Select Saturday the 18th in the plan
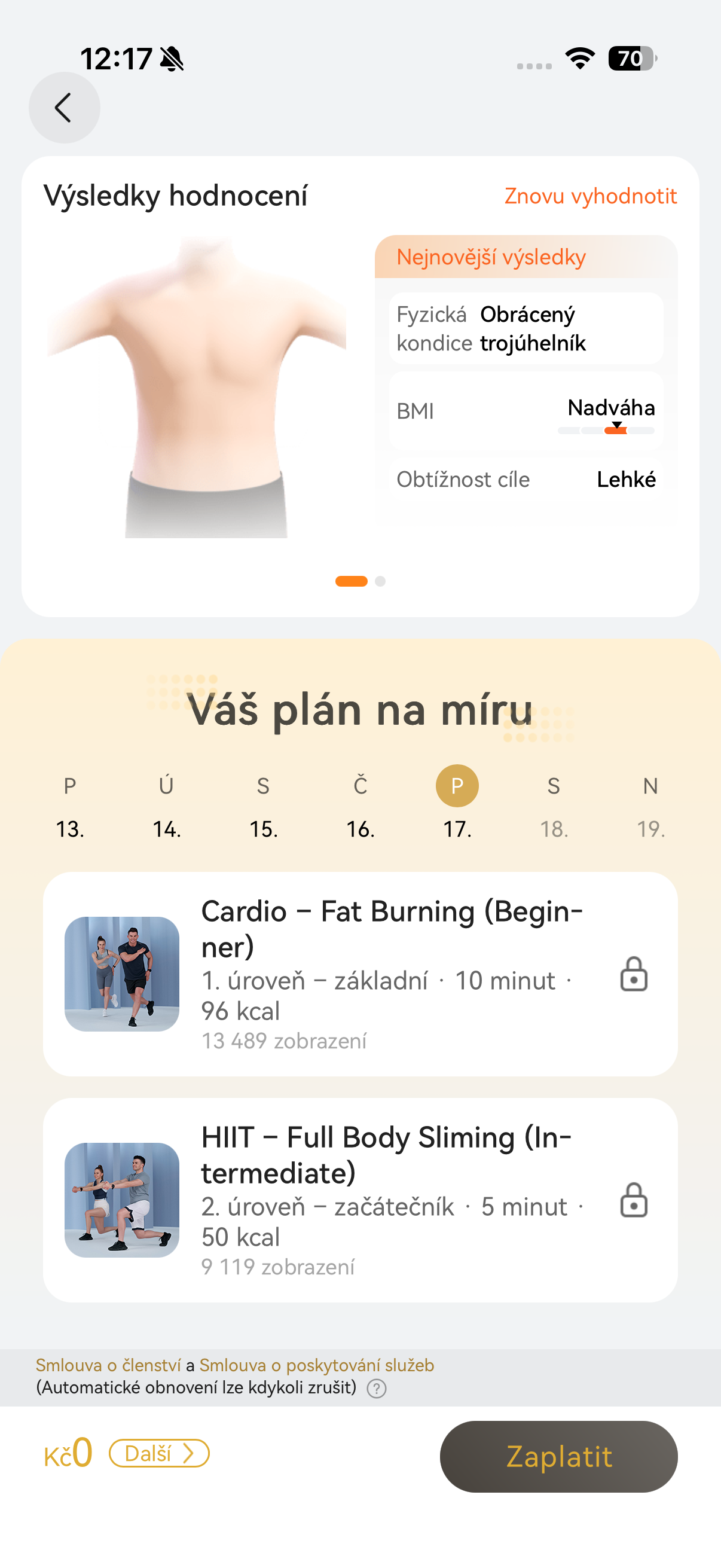Image resolution: width=721 pixels, height=1568 pixels. point(554,807)
